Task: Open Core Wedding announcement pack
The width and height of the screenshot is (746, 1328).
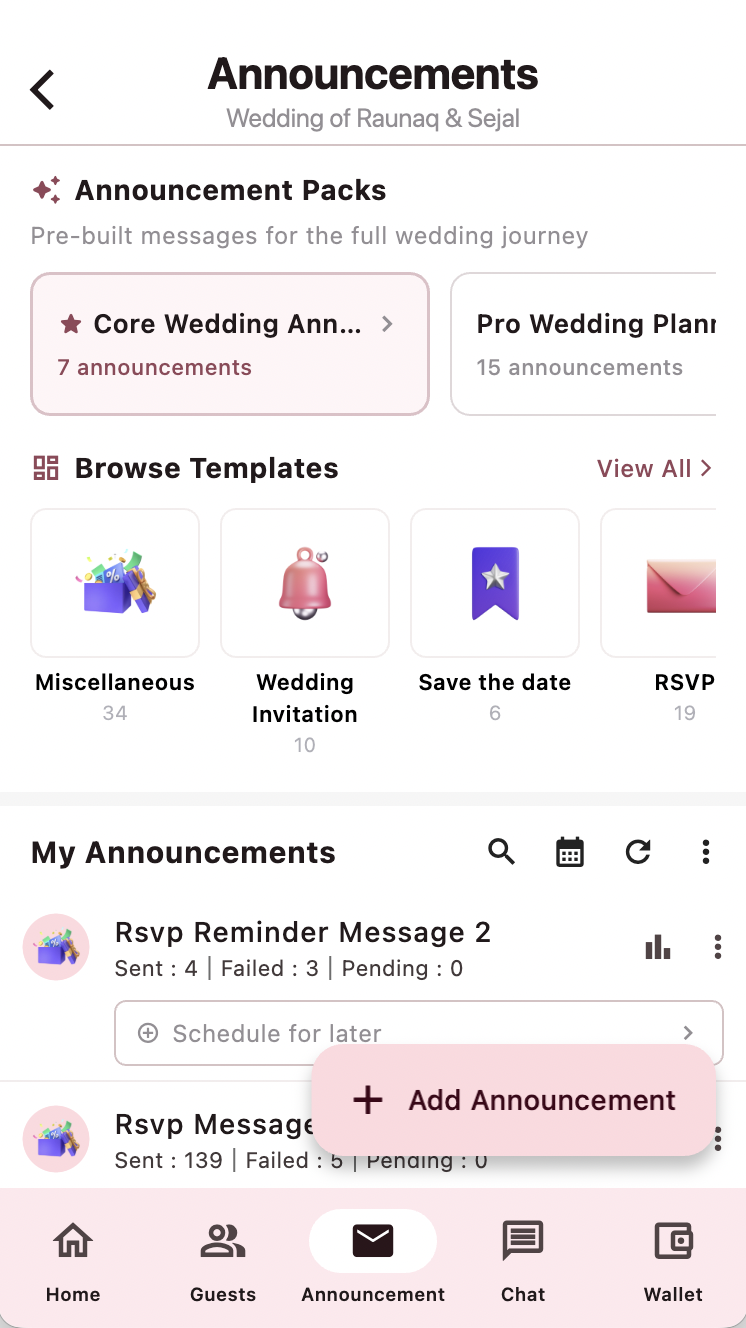Action: point(230,344)
